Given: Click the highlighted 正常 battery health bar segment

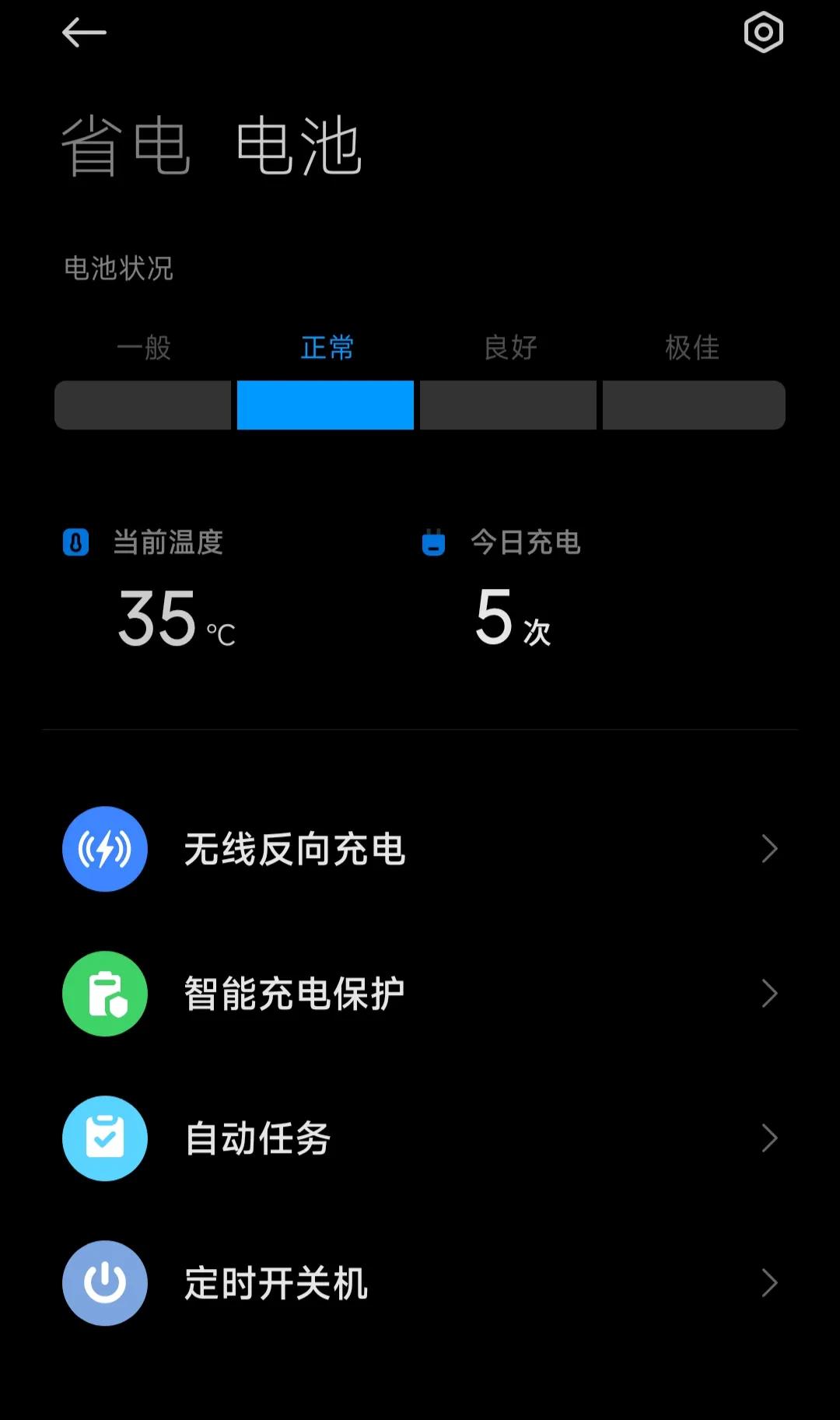Looking at the screenshot, I should pyautogui.click(x=326, y=405).
